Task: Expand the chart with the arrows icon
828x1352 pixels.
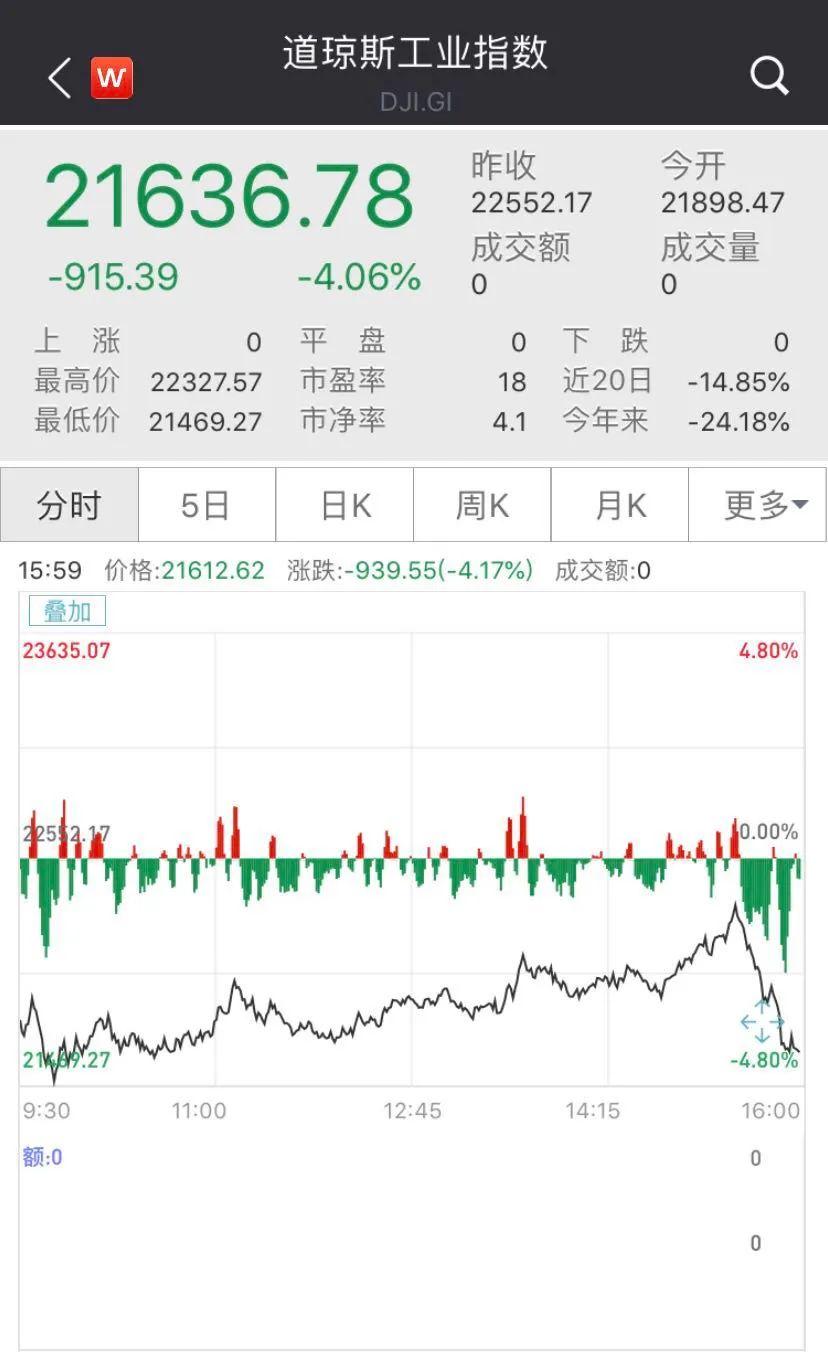Action: click(762, 1021)
